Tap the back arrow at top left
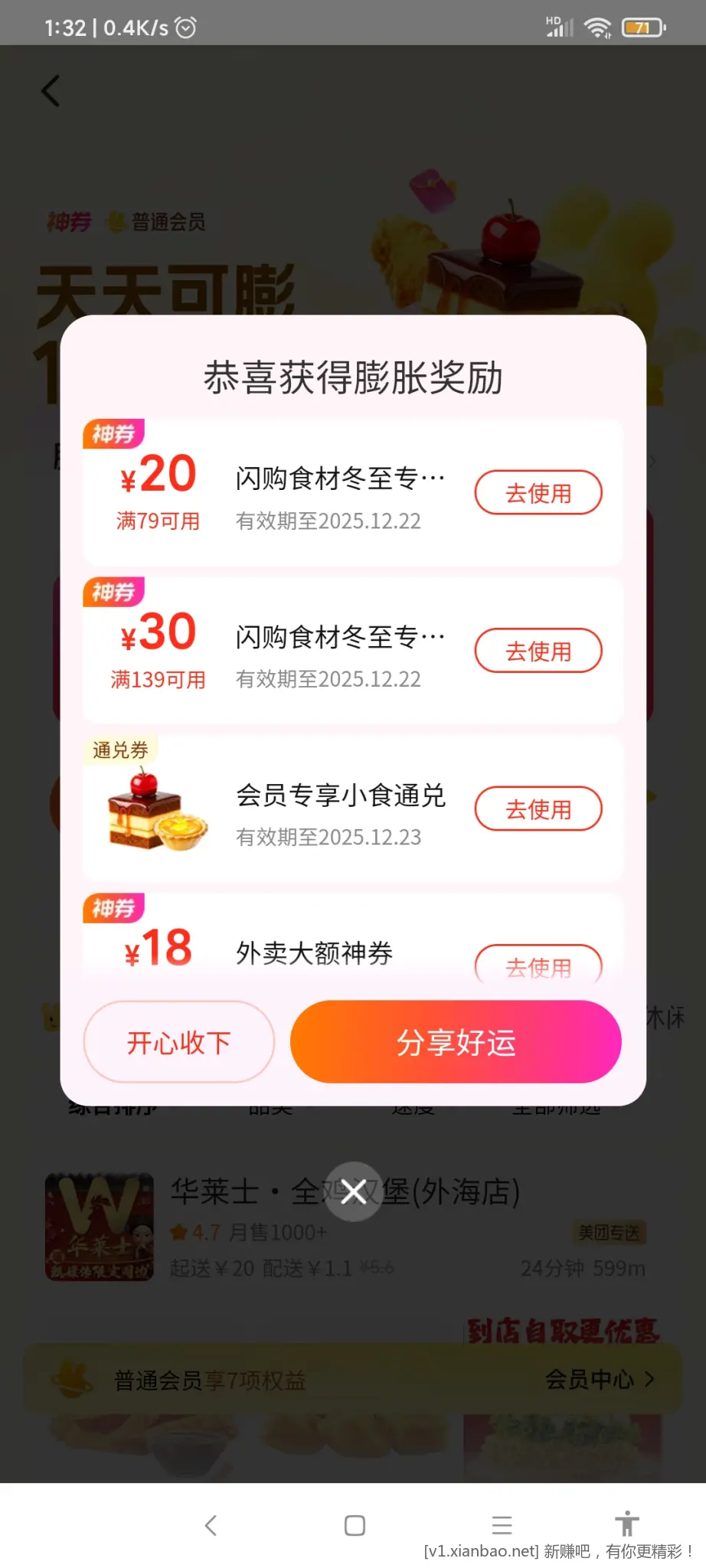The height and width of the screenshot is (1568, 706). (51, 91)
